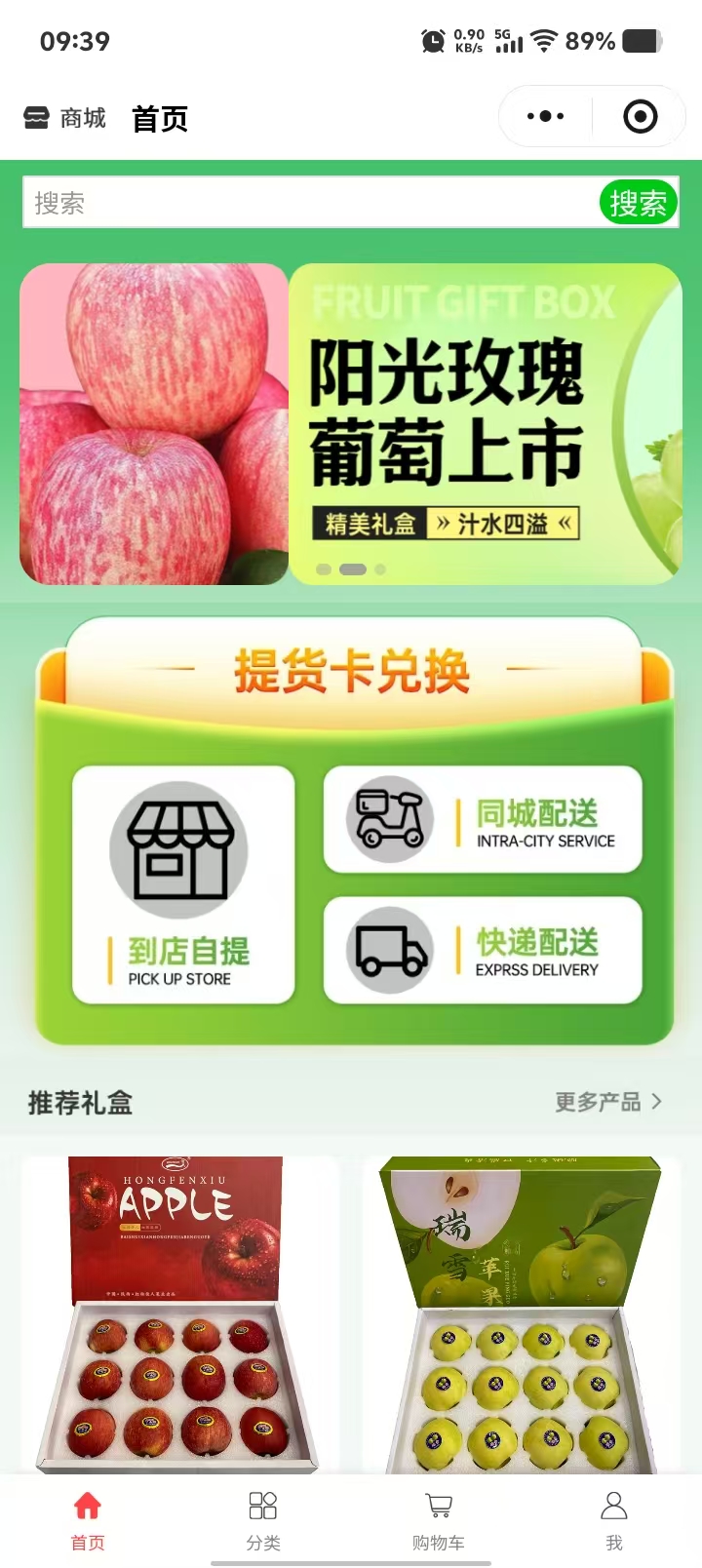702x1568 pixels.
Task: View 更多产品 list
Action: coord(607,1102)
